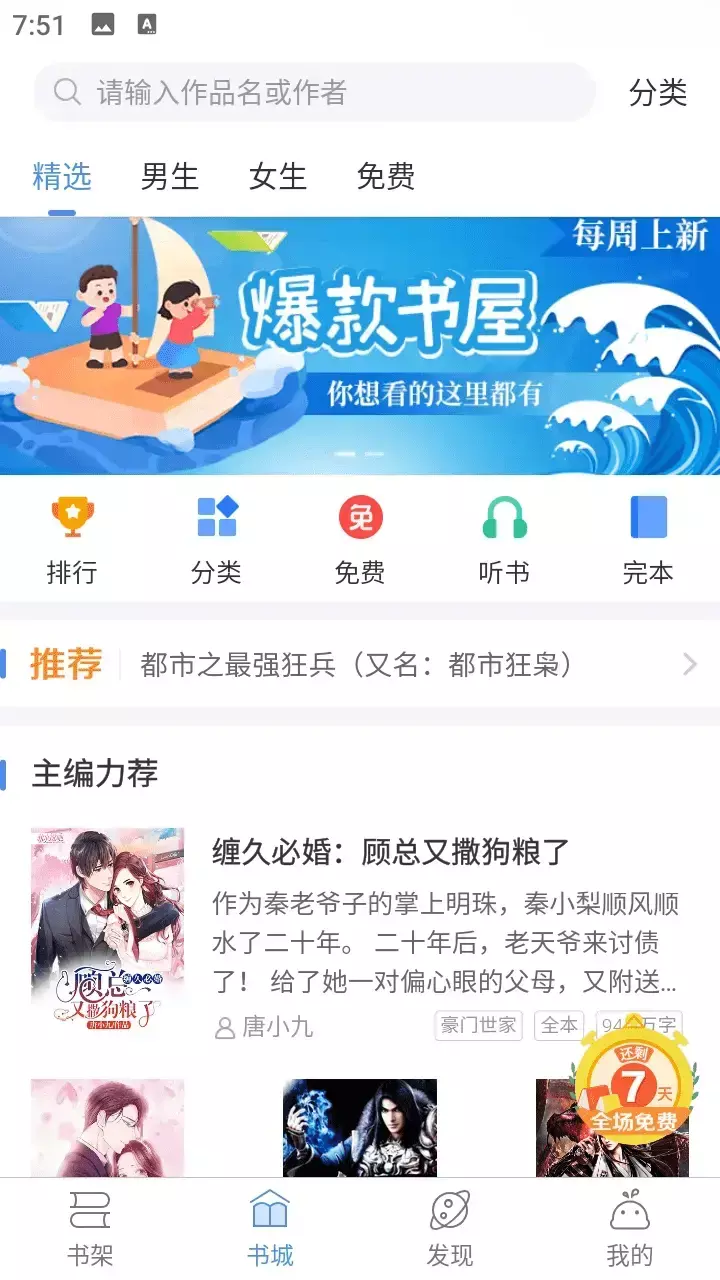
Task: Switch to the 发现 bottom tab
Action: 450,1230
